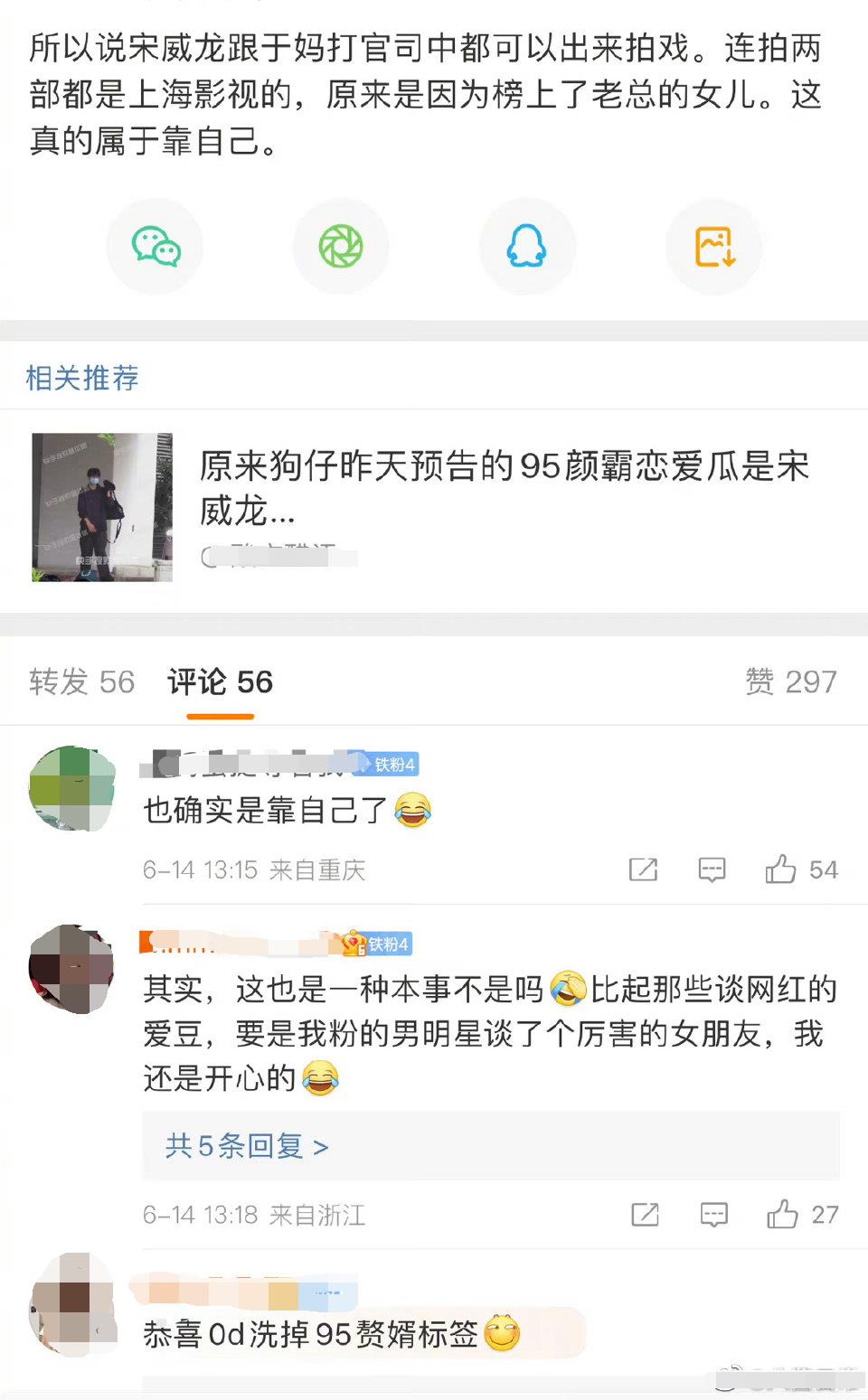Image resolution: width=868 pixels, height=1400 pixels.
Task: Reply to the comment from 重庆
Action: [x=712, y=869]
